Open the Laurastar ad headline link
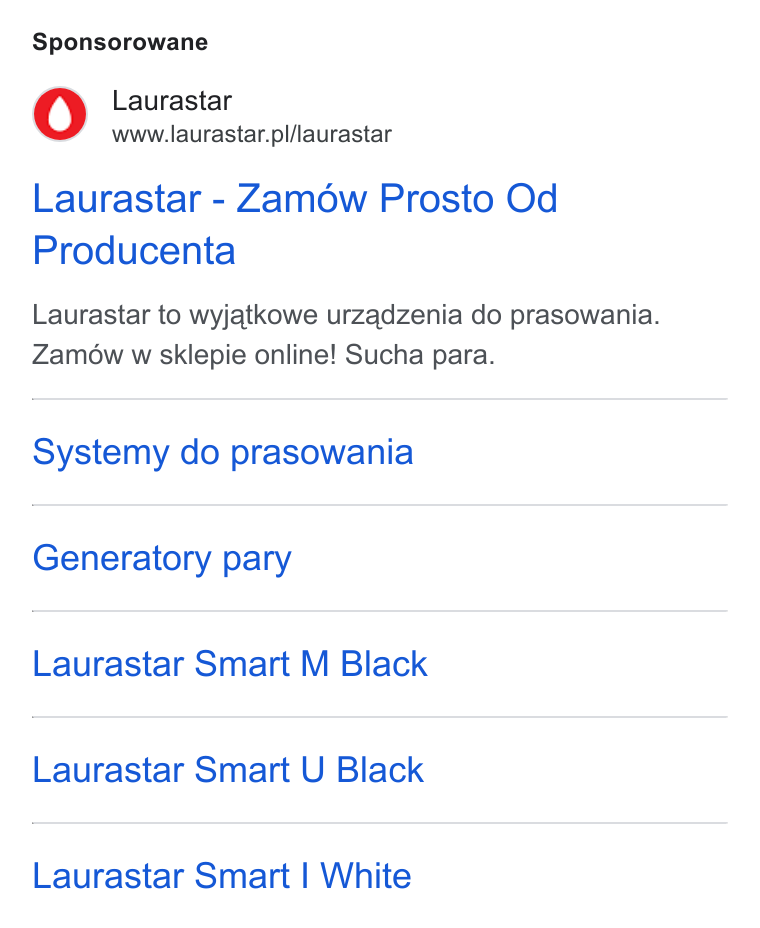Viewport: 760px width, 928px height. (295, 224)
